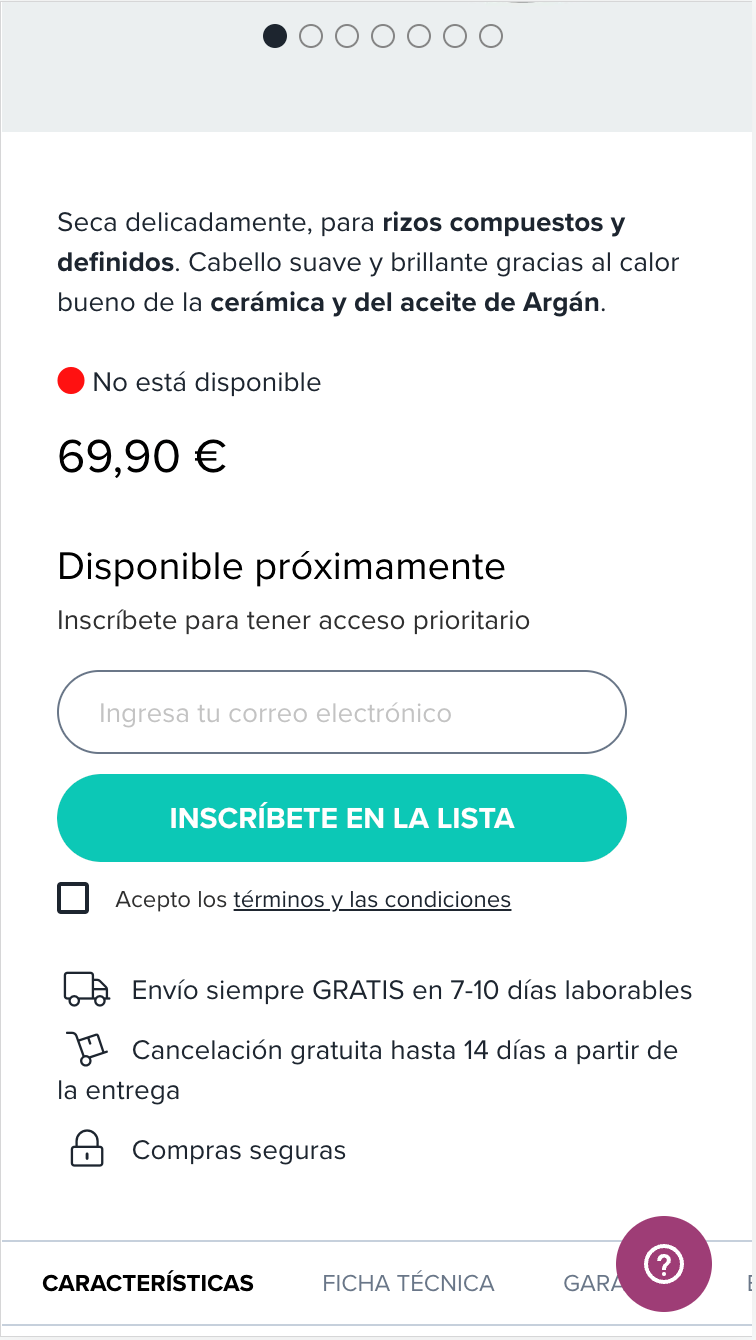
Task: Jump to the last carousel image dot
Action: tap(491, 37)
